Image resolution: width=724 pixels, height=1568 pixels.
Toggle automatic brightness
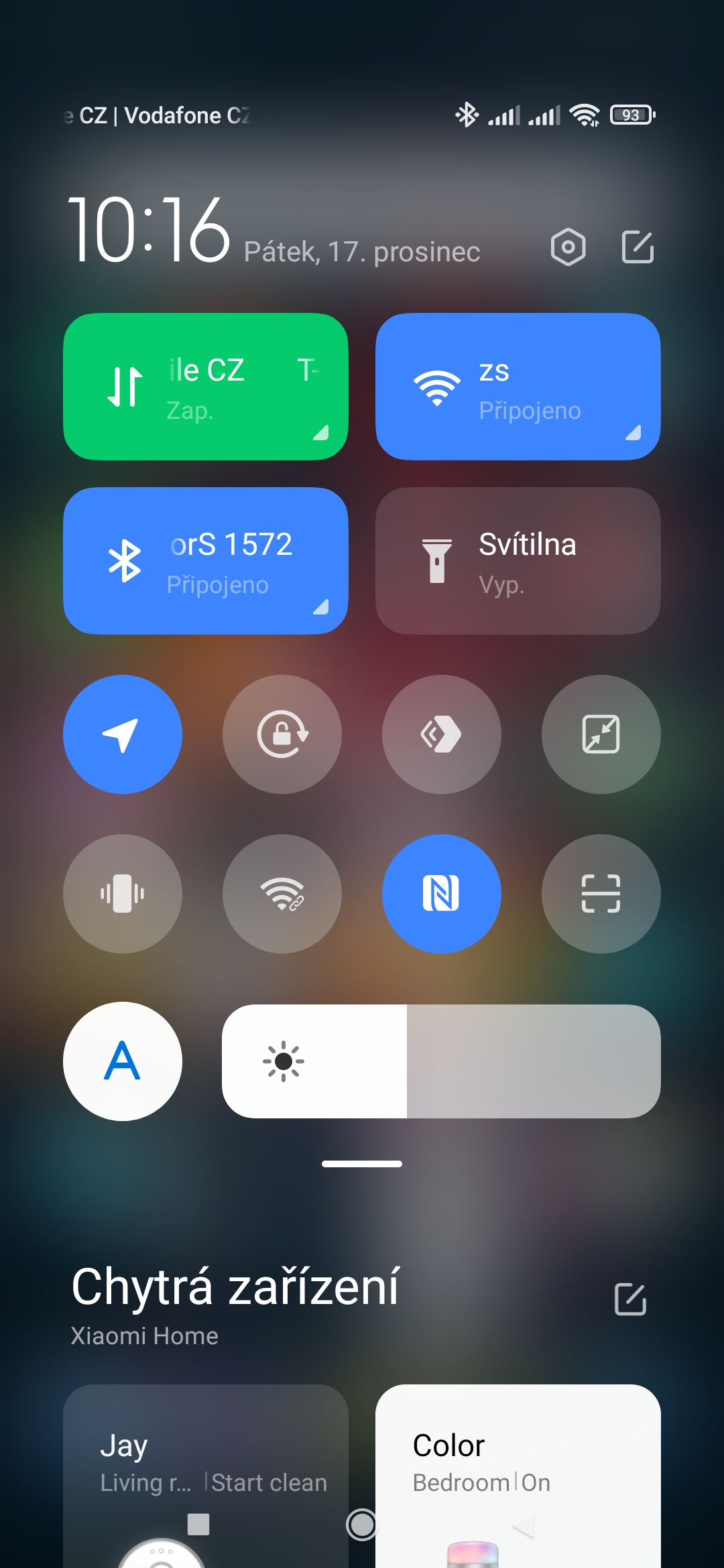(x=123, y=1061)
